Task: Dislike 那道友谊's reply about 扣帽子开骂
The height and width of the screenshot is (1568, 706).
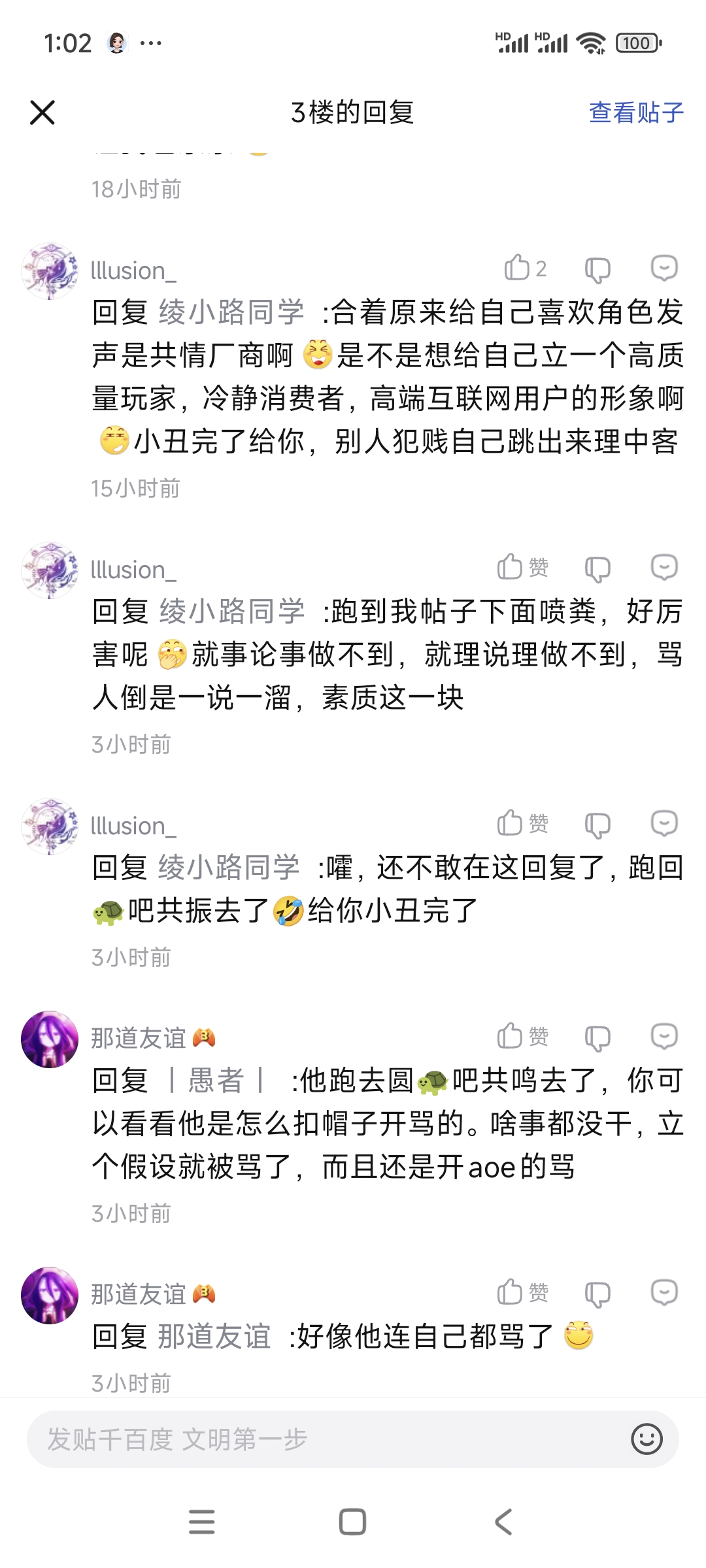Action: point(597,1037)
